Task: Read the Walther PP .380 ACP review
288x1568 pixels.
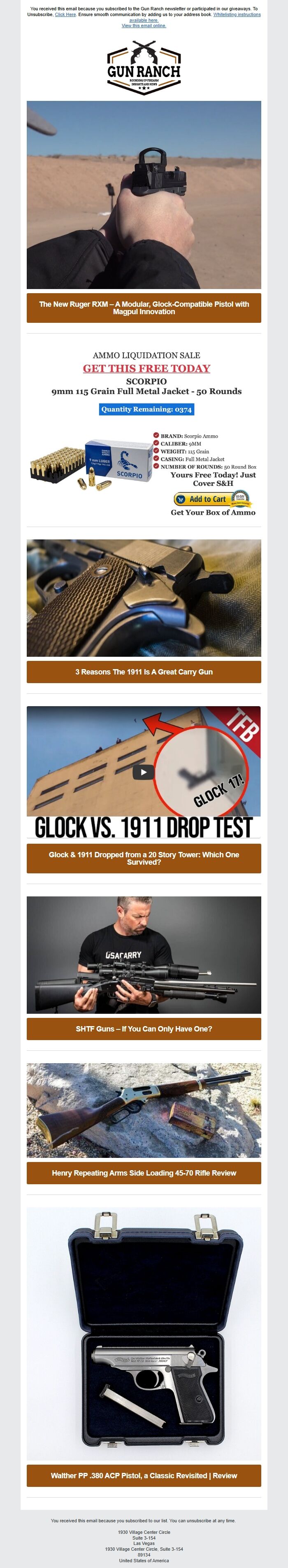Action: click(144, 1475)
